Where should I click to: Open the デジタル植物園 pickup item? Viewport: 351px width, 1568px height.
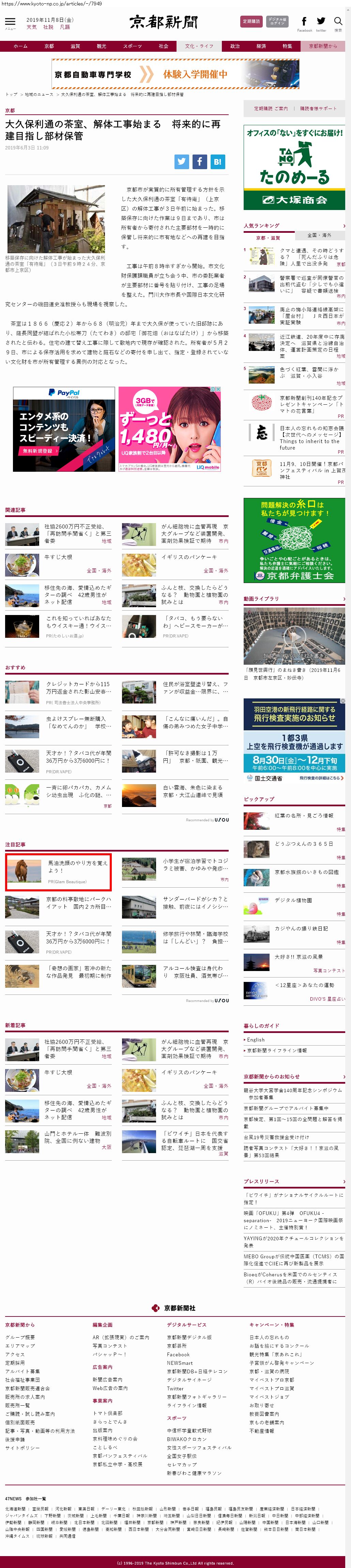(x=293, y=900)
